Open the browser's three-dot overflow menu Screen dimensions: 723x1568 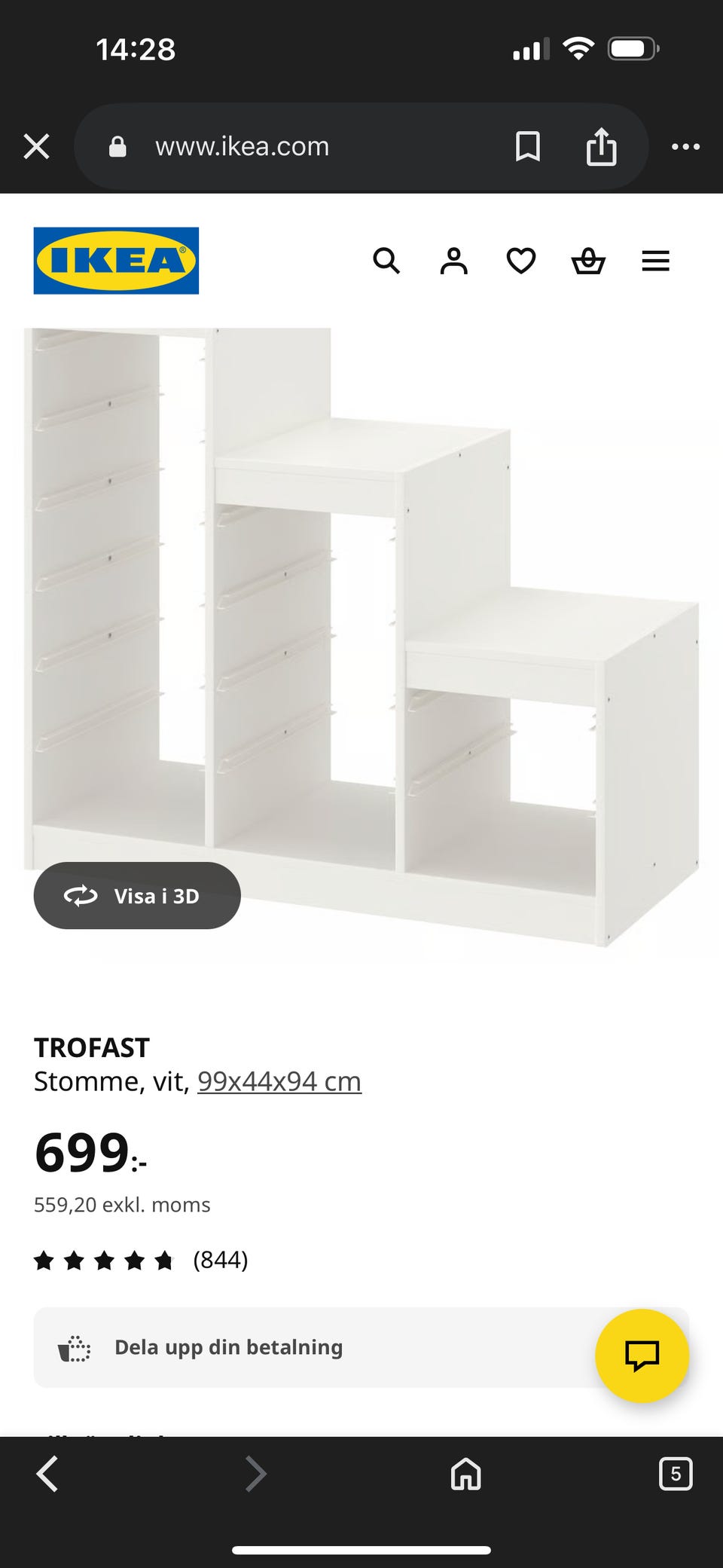[x=685, y=146]
